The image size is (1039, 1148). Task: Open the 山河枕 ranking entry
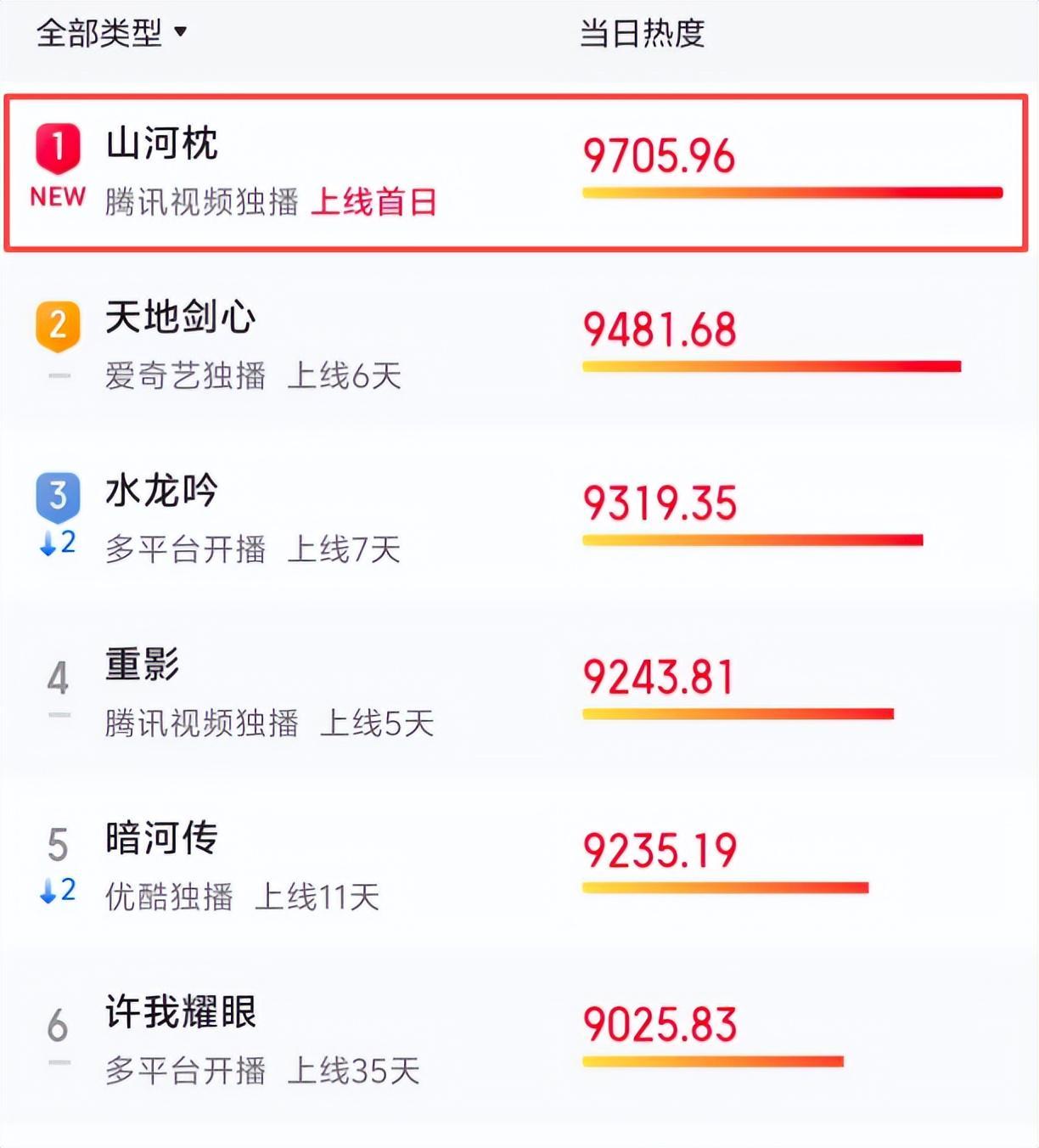[161, 144]
